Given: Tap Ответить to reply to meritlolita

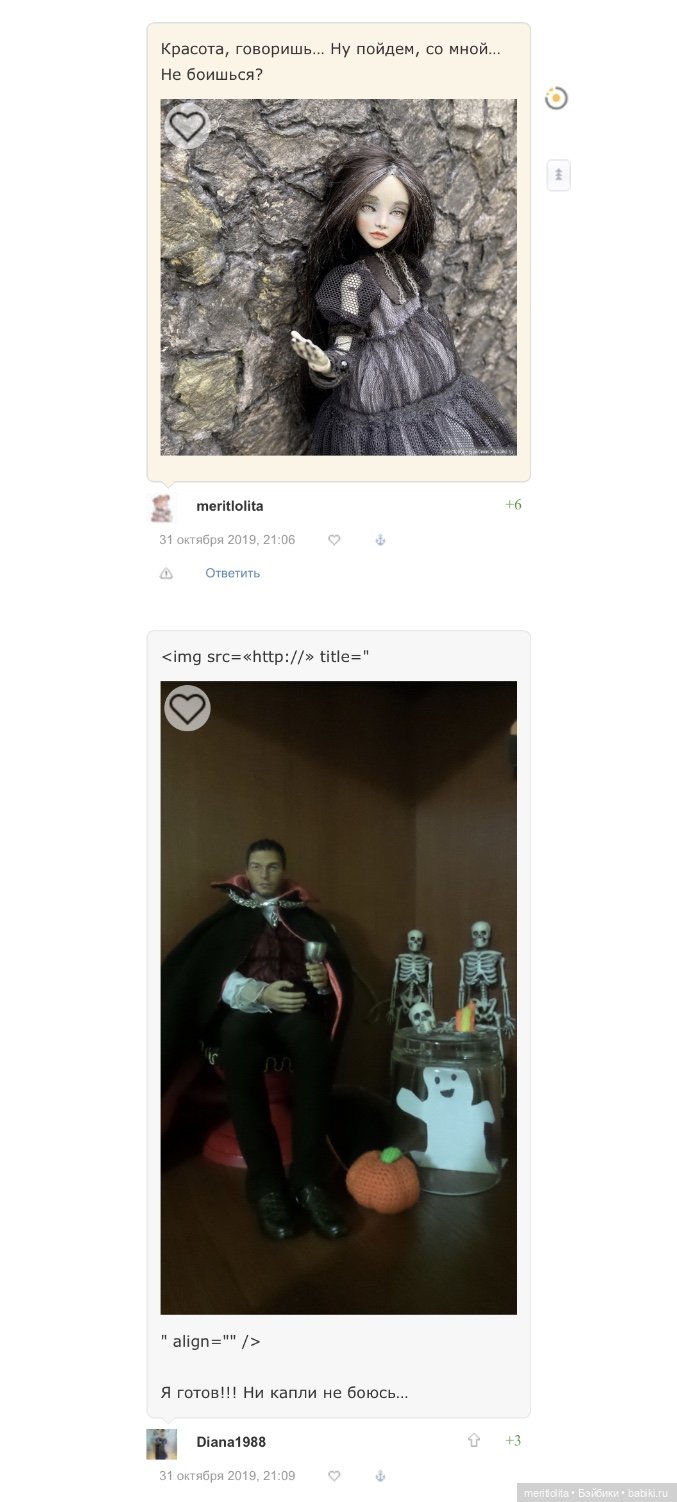Looking at the screenshot, I should pyautogui.click(x=233, y=573).
